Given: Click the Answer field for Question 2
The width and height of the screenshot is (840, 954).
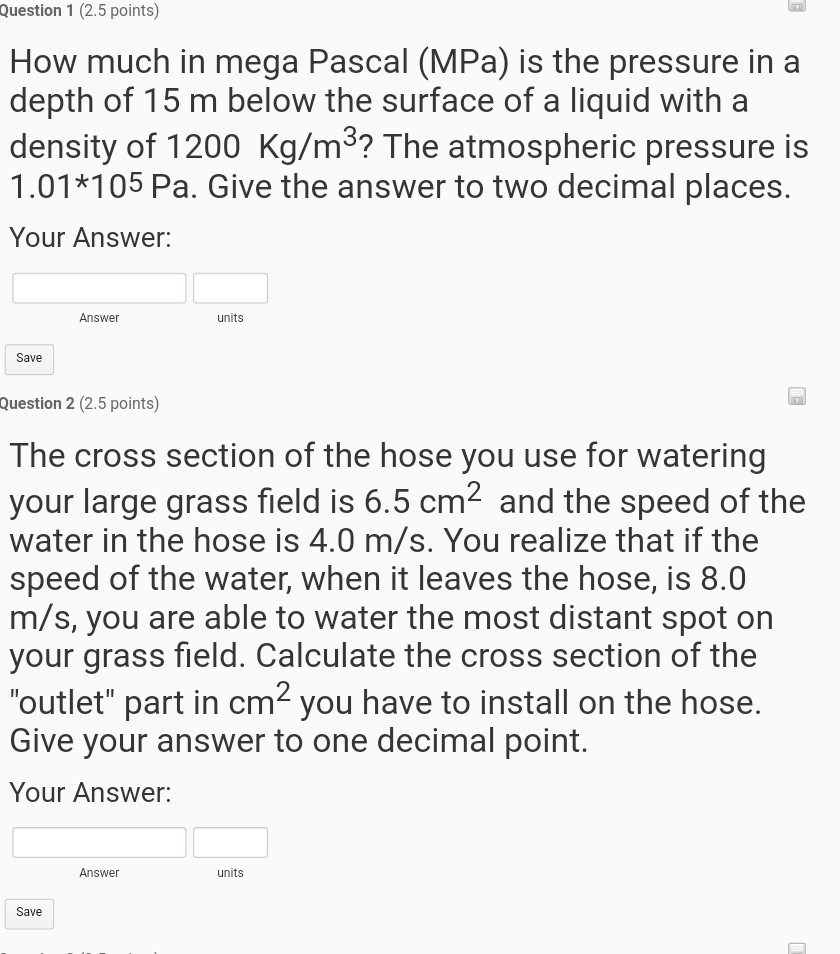Looking at the screenshot, I should click(x=98, y=842).
